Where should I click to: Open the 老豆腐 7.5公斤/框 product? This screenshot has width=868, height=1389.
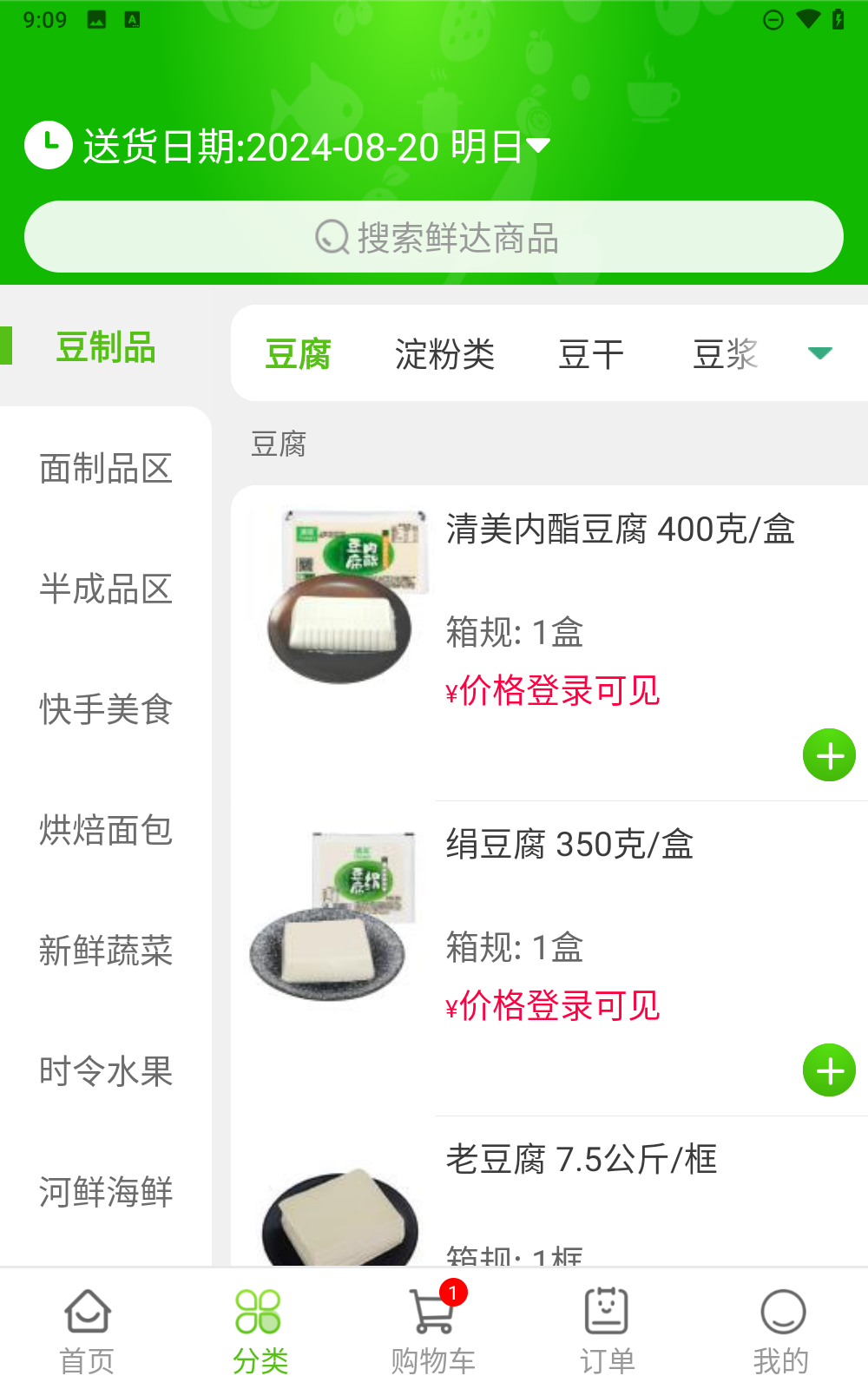click(582, 1160)
